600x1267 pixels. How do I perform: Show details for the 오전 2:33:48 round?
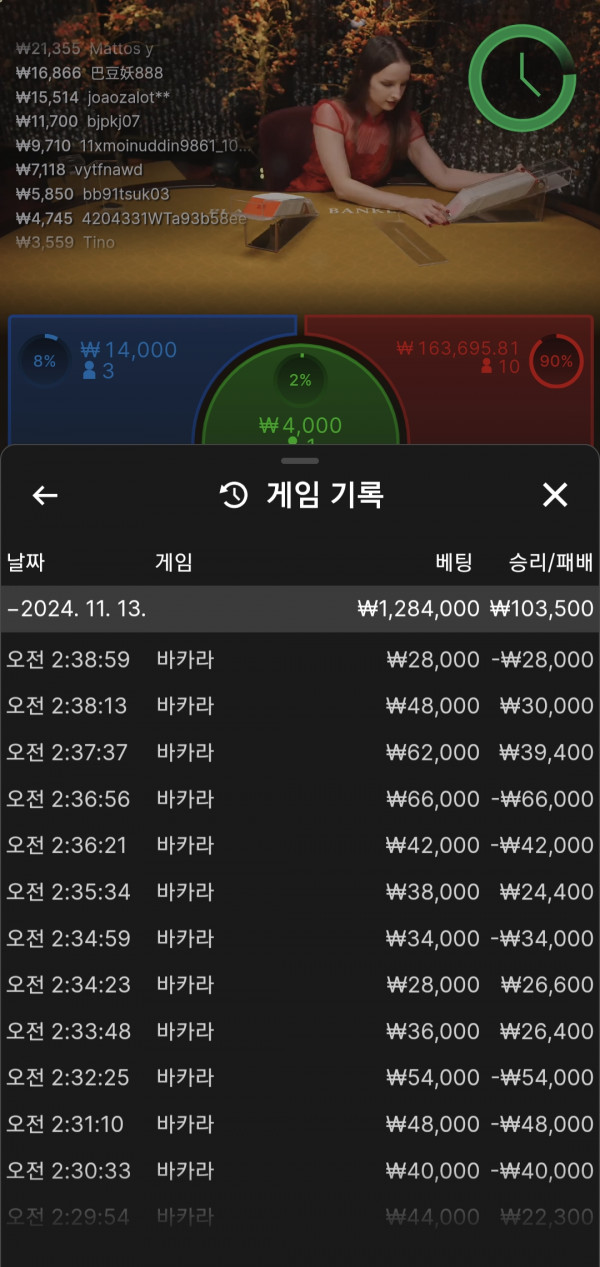click(300, 1031)
